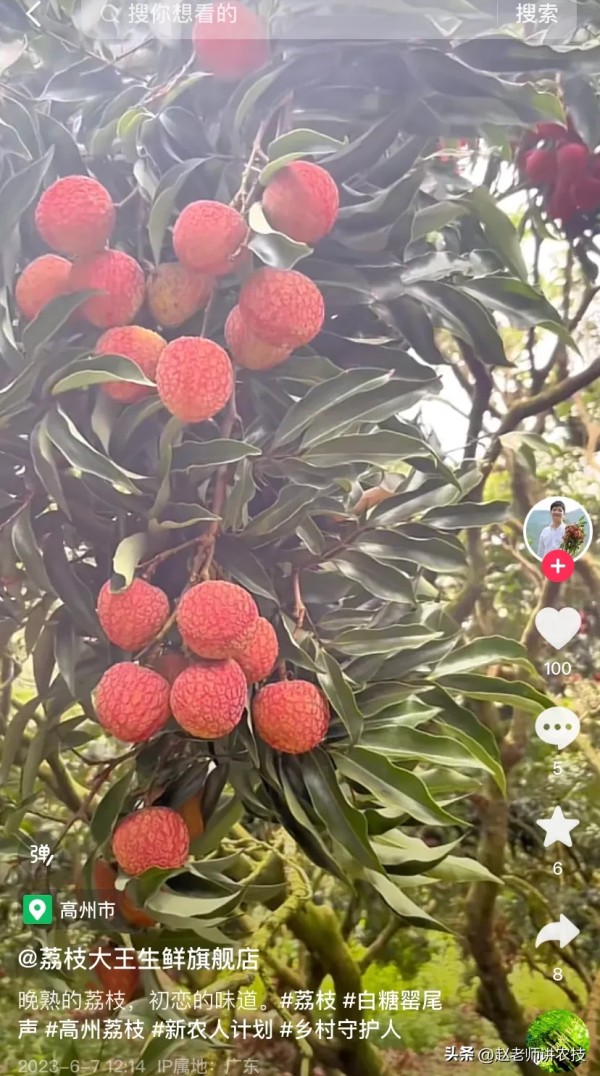This screenshot has height=1076, width=600.
Task: Open the comments on this video
Action: point(557,728)
